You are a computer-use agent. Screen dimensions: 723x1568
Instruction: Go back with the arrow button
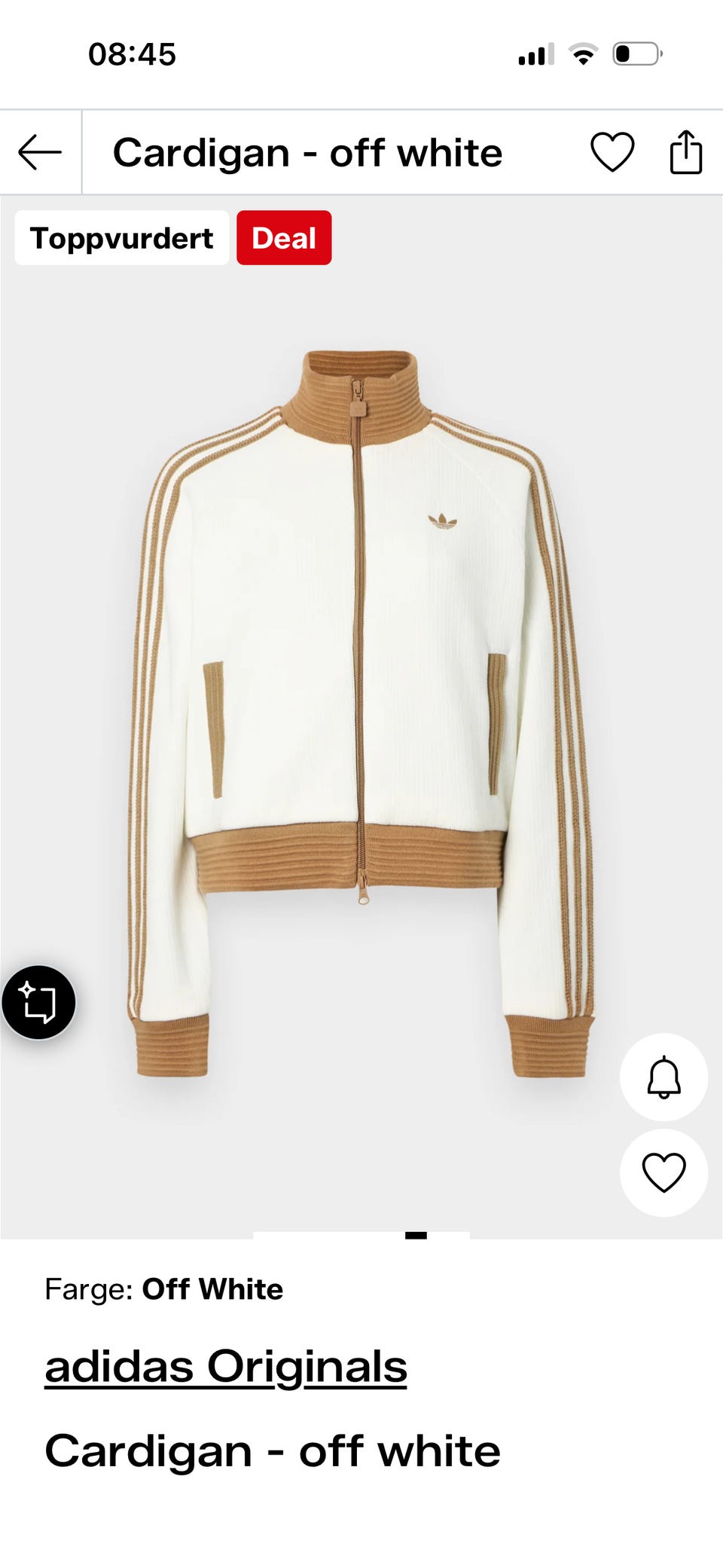40,153
